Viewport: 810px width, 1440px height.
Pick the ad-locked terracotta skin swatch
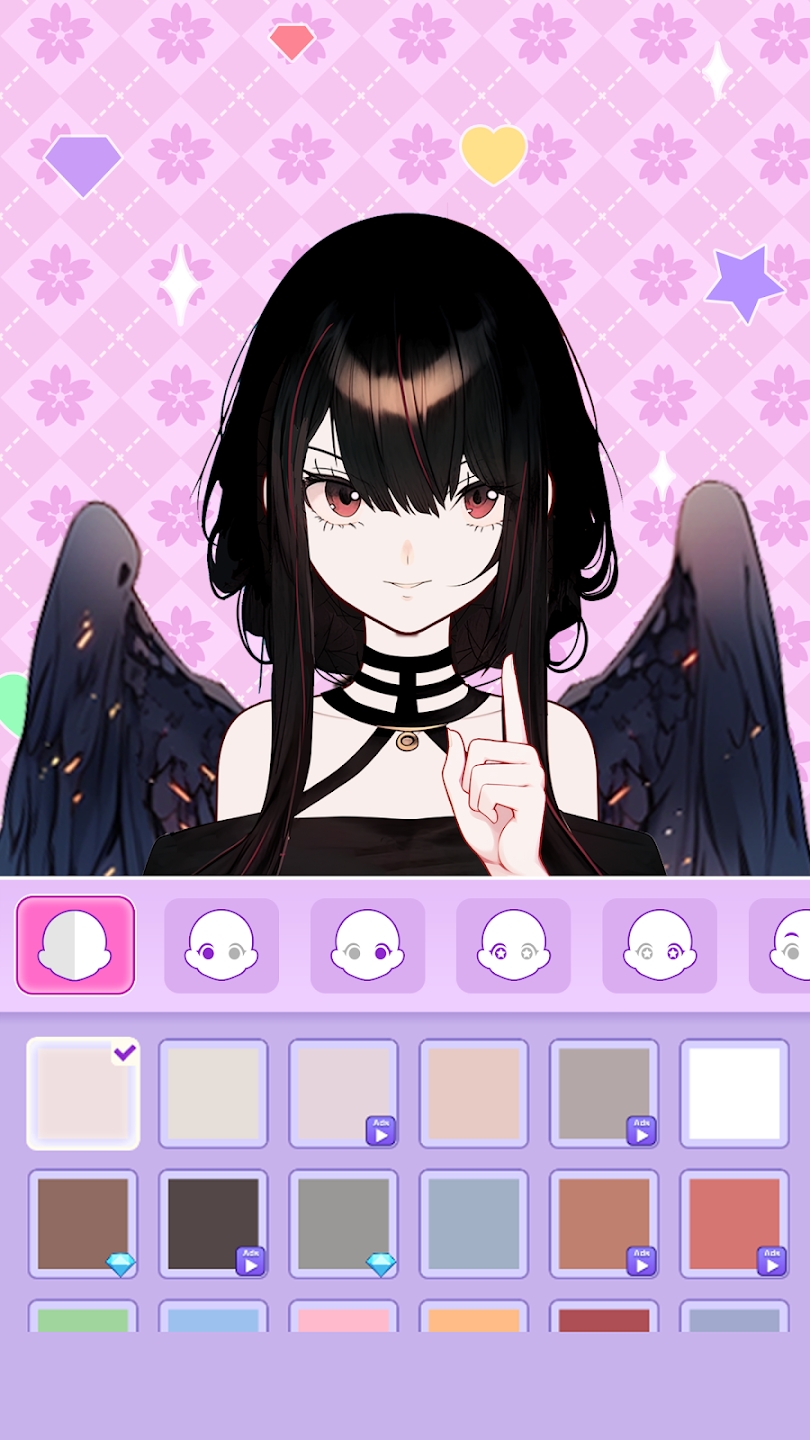(x=604, y=1223)
